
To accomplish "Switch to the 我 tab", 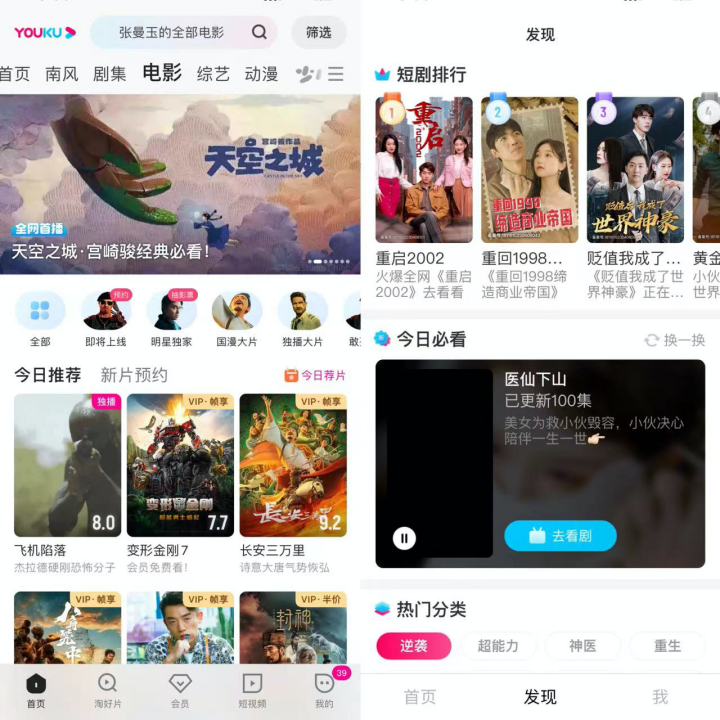I will [x=660, y=697].
